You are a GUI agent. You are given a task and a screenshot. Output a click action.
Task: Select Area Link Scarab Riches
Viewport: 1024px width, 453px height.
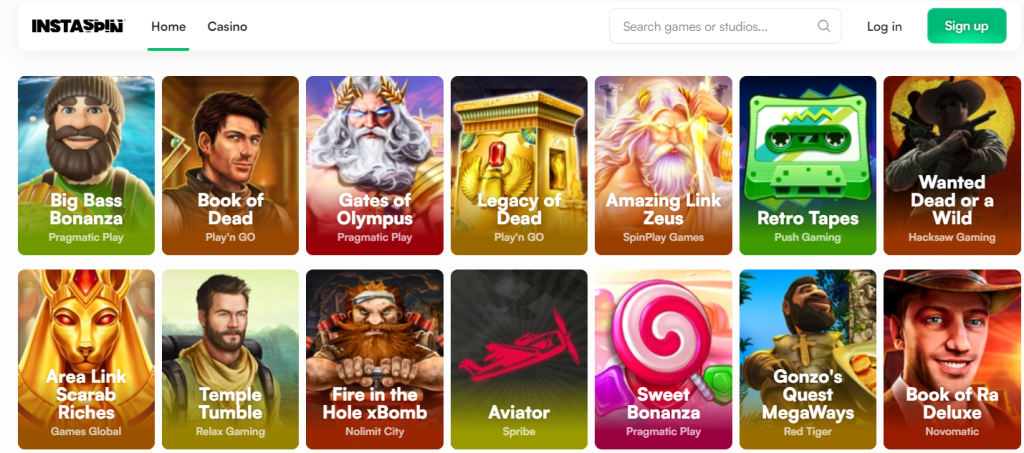86,358
